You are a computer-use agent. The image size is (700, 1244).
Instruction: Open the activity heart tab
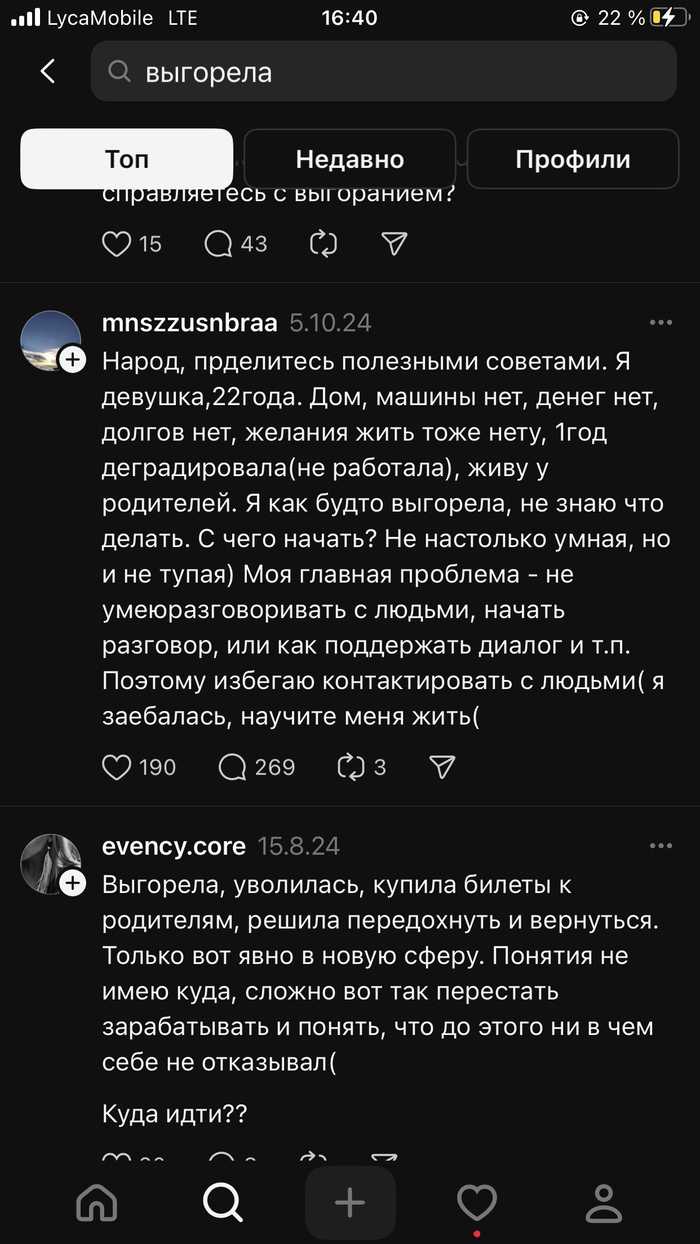(476, 1202)
